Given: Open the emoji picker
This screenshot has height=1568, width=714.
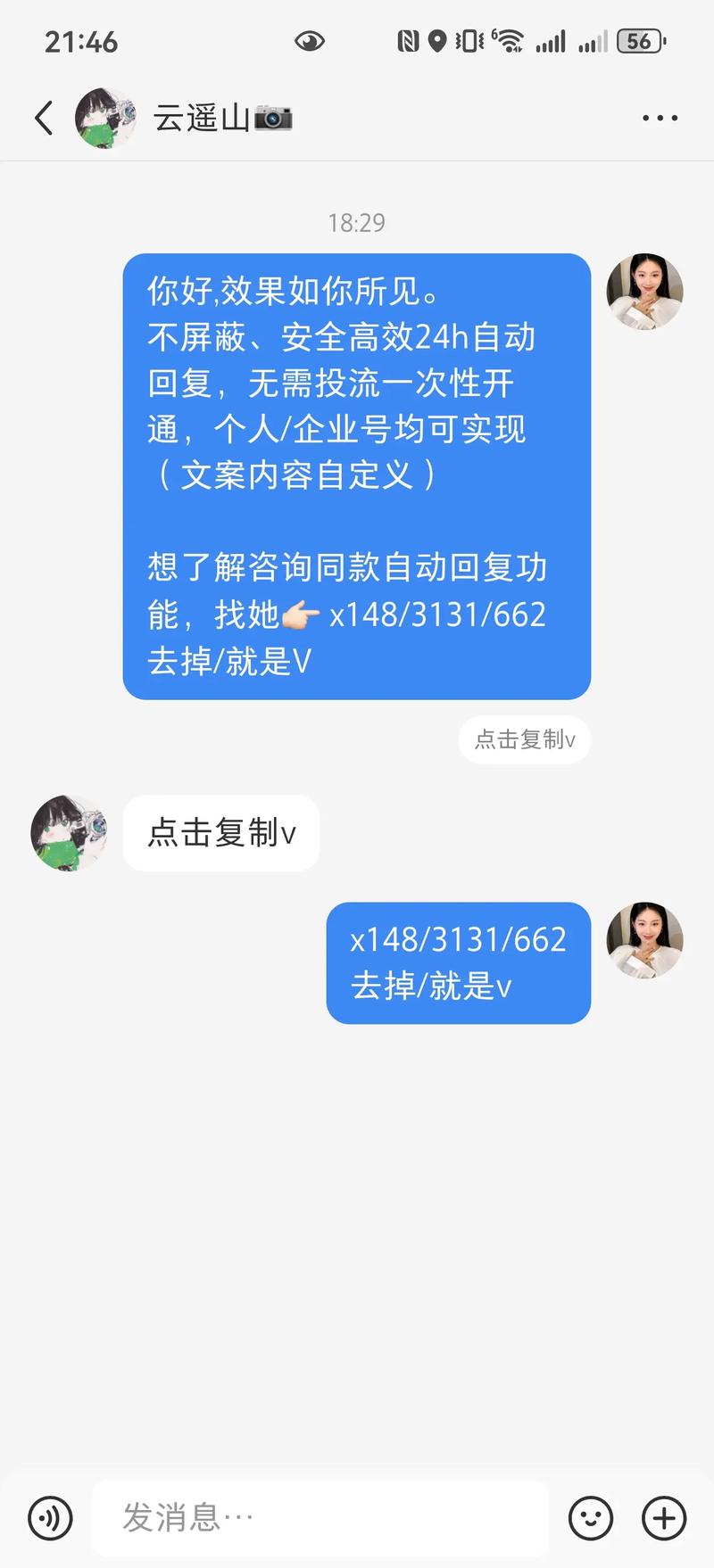Looking at the screenshot, I should pos(591,1517).
